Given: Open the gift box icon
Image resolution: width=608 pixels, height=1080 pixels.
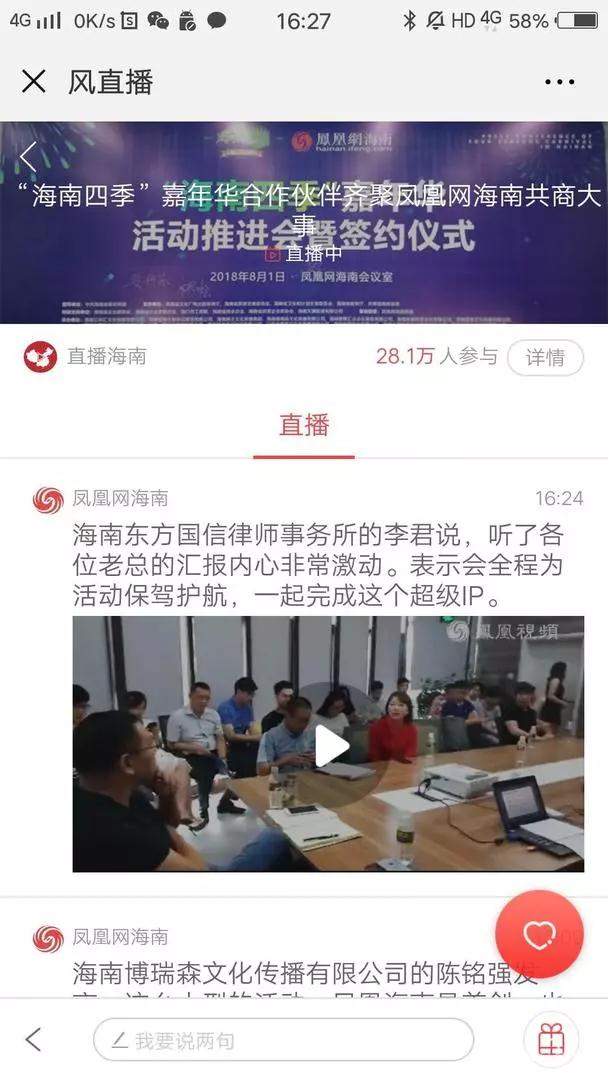Looking at the screenshot, I should 551,1040.
